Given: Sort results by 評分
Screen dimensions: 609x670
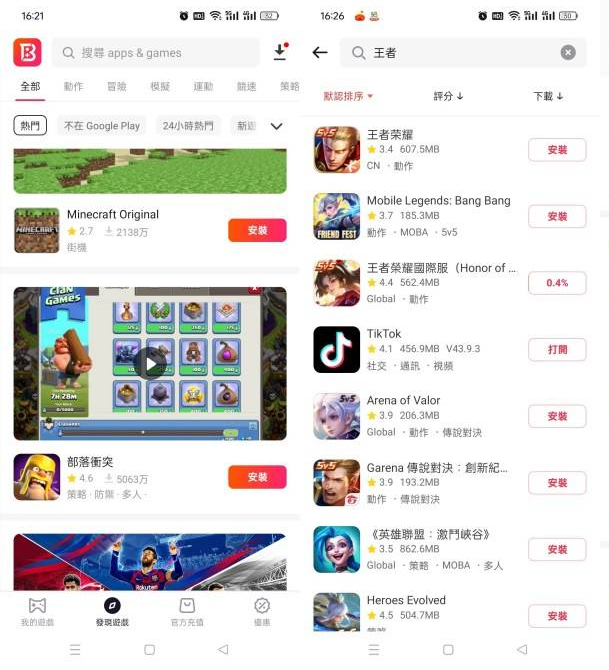Looking at the screenshot, I should (x=448, y=97).
